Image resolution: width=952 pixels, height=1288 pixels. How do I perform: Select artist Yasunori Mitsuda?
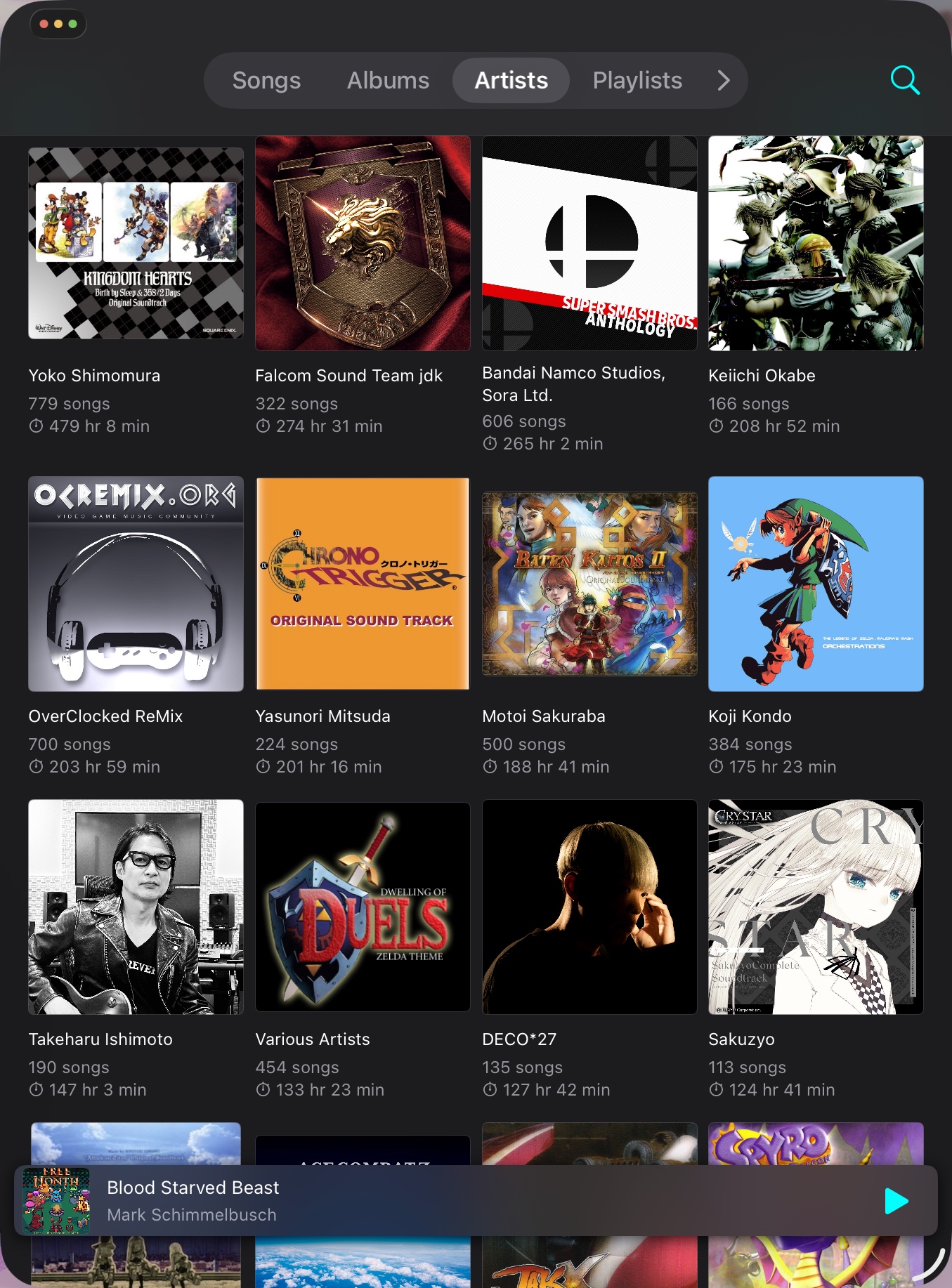[x=363, y=584]
